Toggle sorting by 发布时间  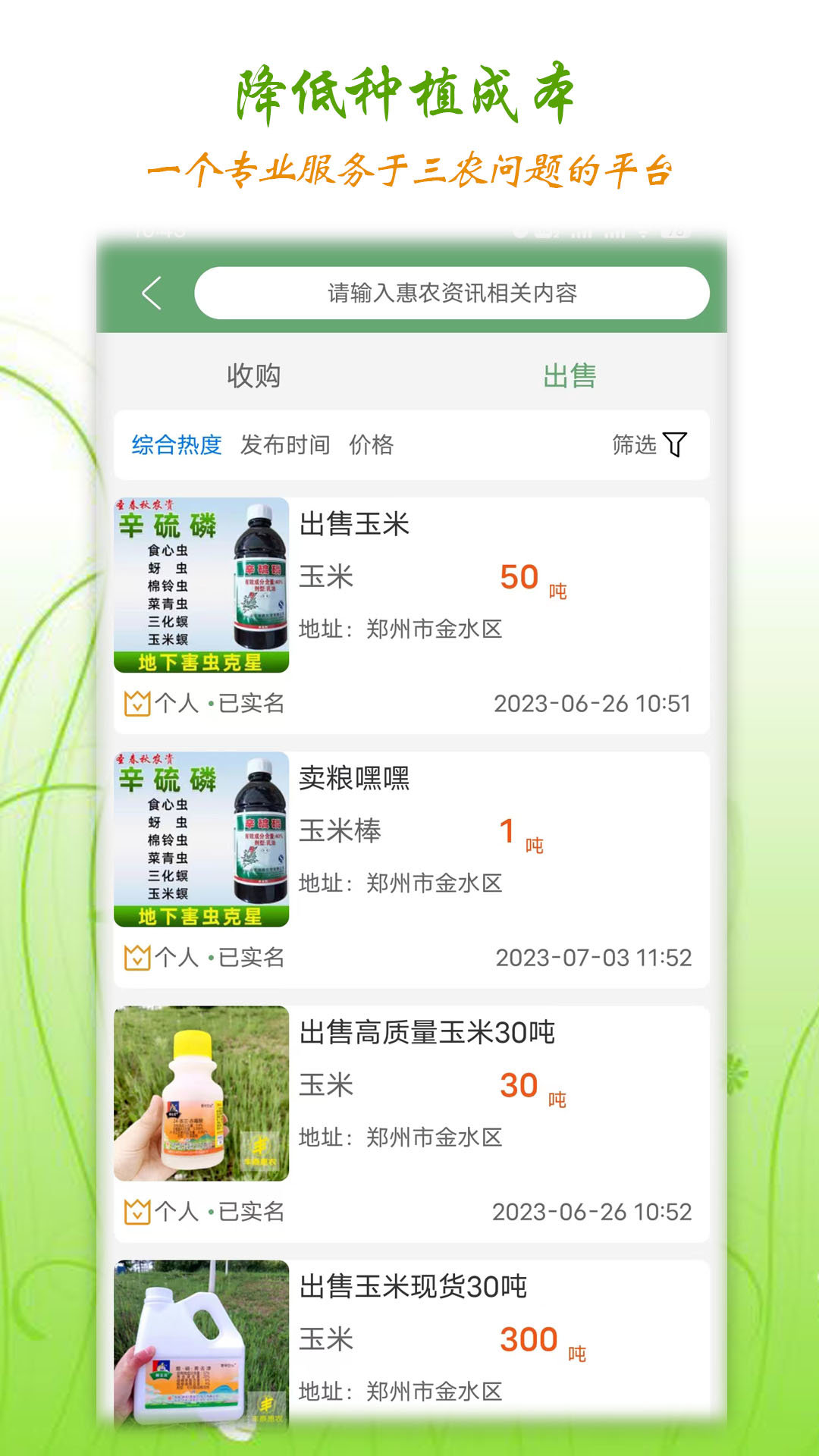284,447
